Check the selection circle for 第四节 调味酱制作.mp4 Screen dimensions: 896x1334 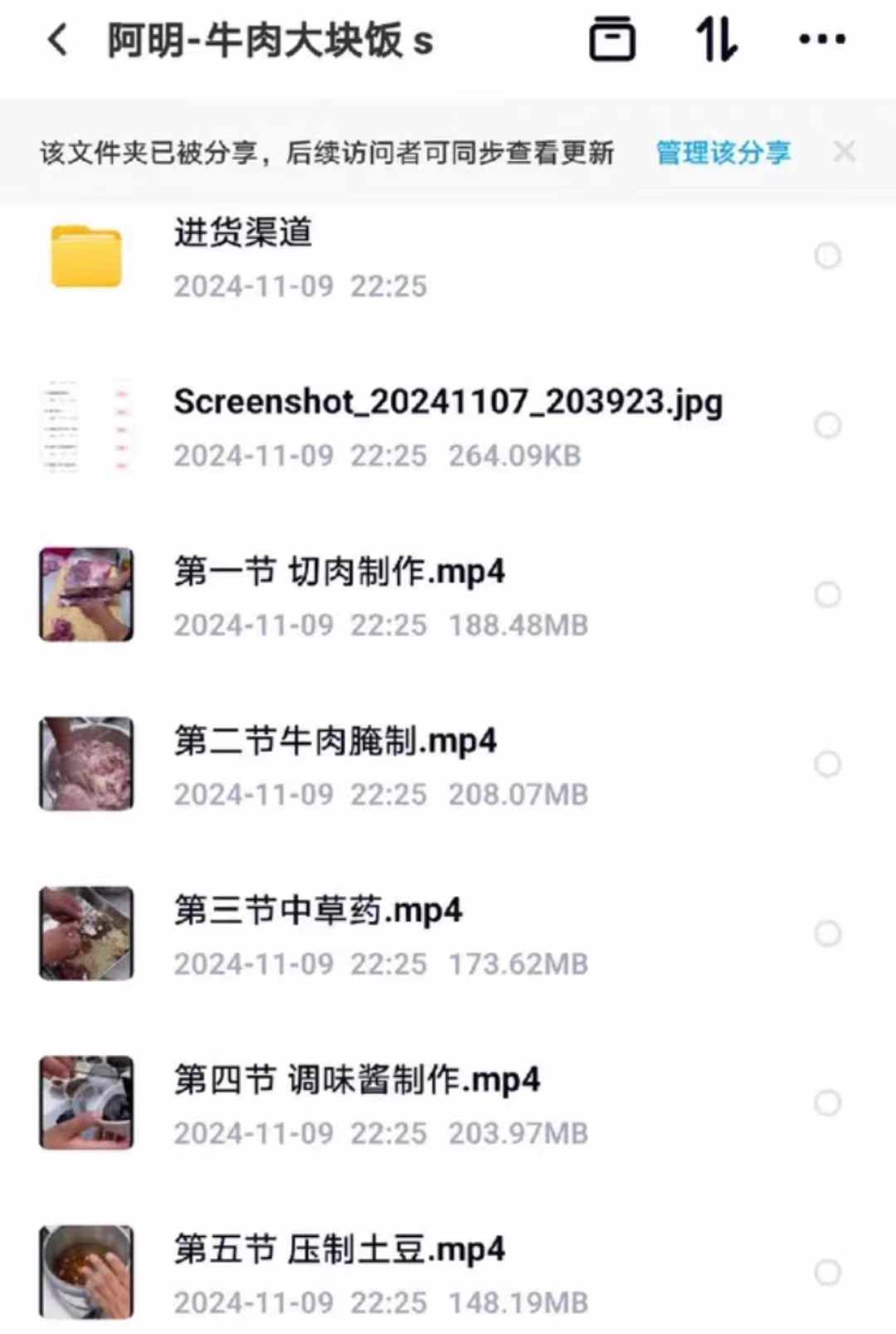coord(828,1103)
